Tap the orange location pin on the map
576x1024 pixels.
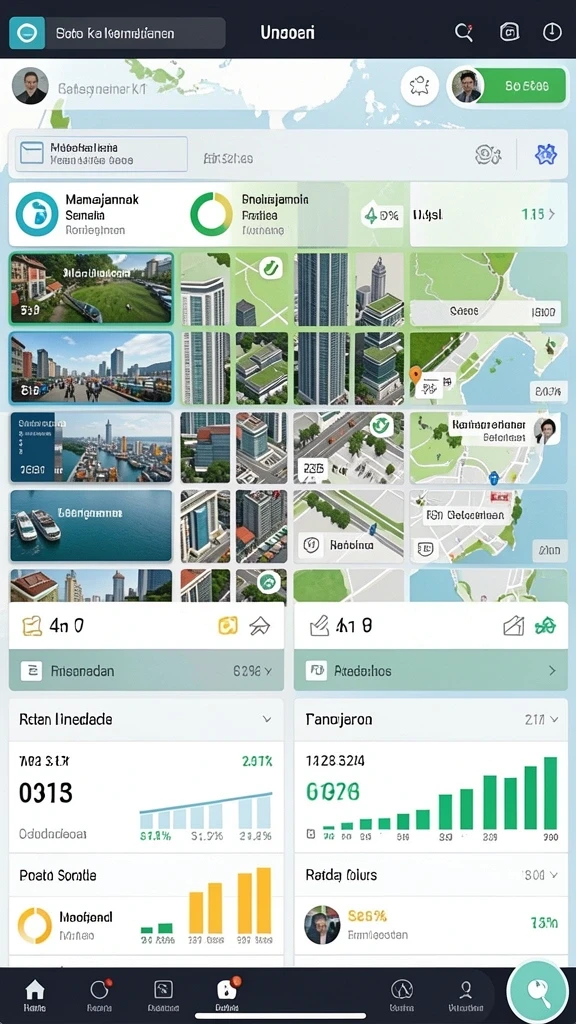(415, 374)
